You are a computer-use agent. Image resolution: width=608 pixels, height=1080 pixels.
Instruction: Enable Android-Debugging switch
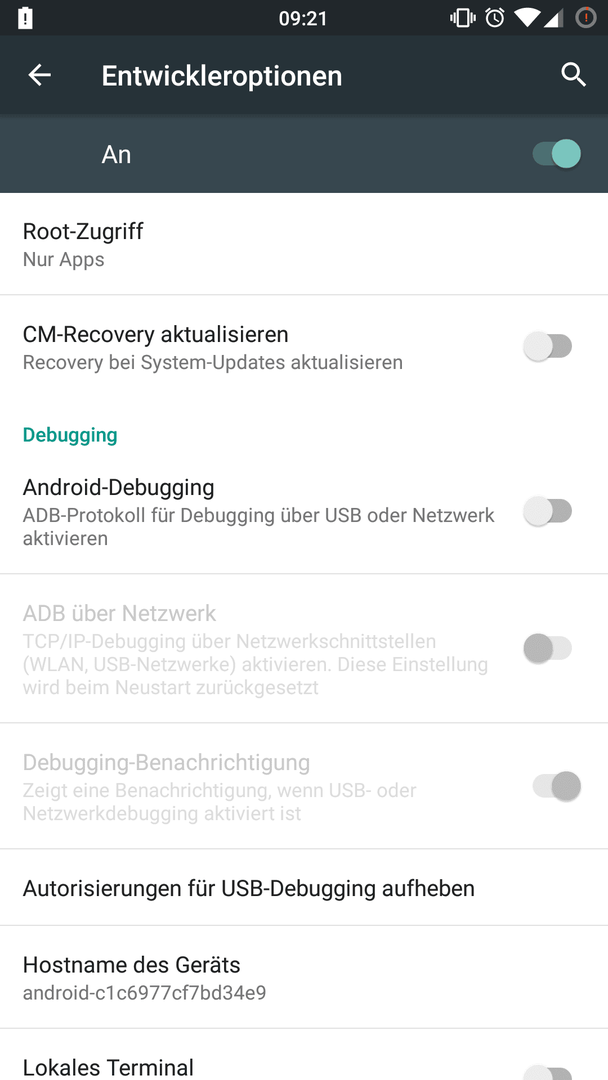[548, 512]
